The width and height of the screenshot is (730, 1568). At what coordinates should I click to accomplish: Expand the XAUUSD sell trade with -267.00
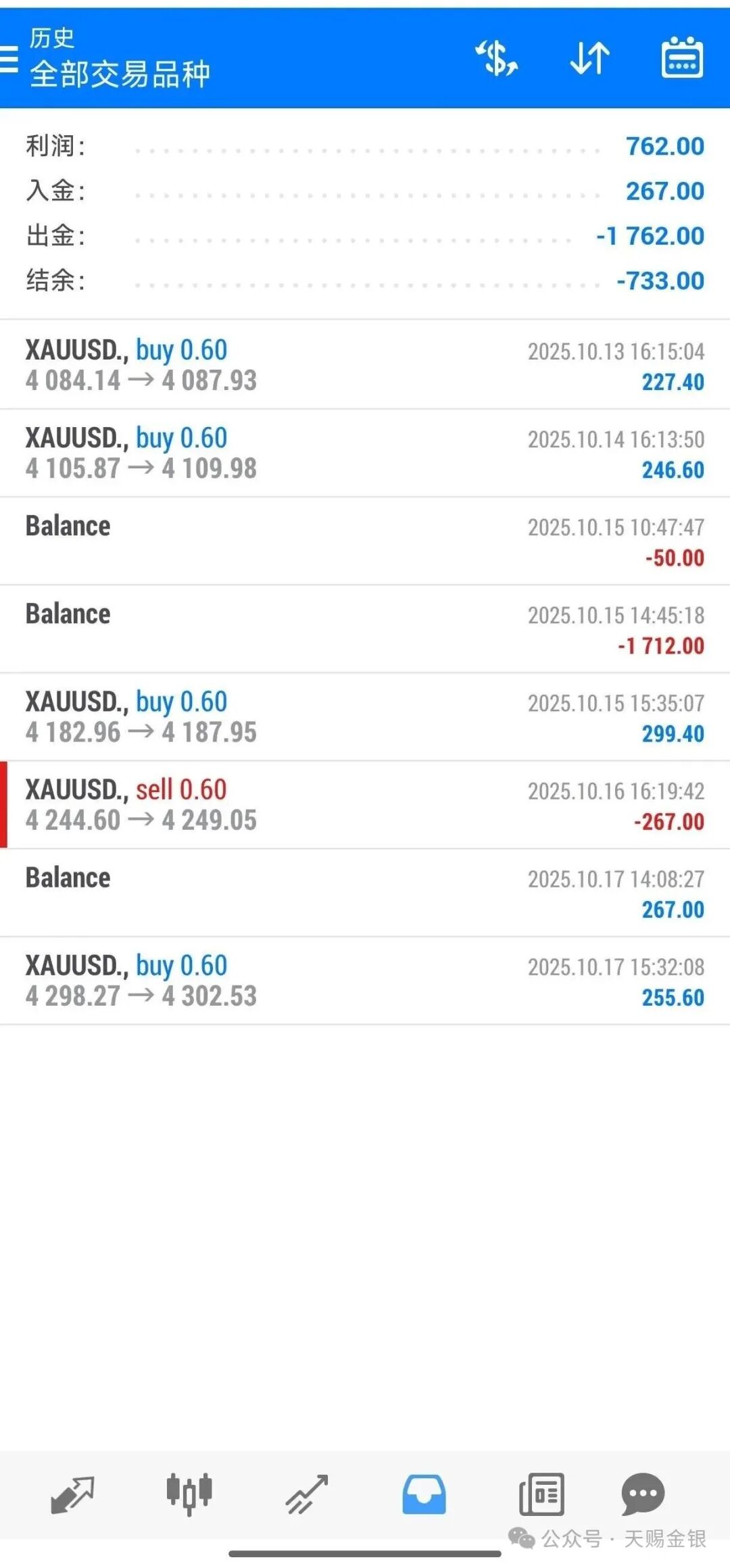pos(365,804)
